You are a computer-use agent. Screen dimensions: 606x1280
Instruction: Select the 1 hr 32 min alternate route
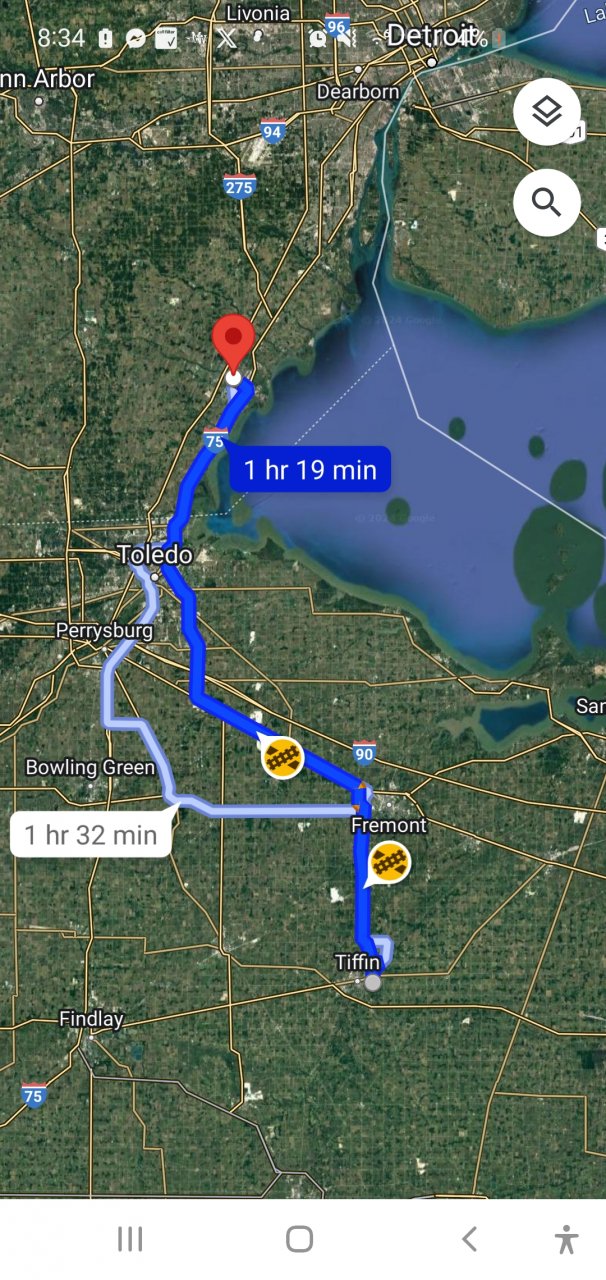[91, 835]
